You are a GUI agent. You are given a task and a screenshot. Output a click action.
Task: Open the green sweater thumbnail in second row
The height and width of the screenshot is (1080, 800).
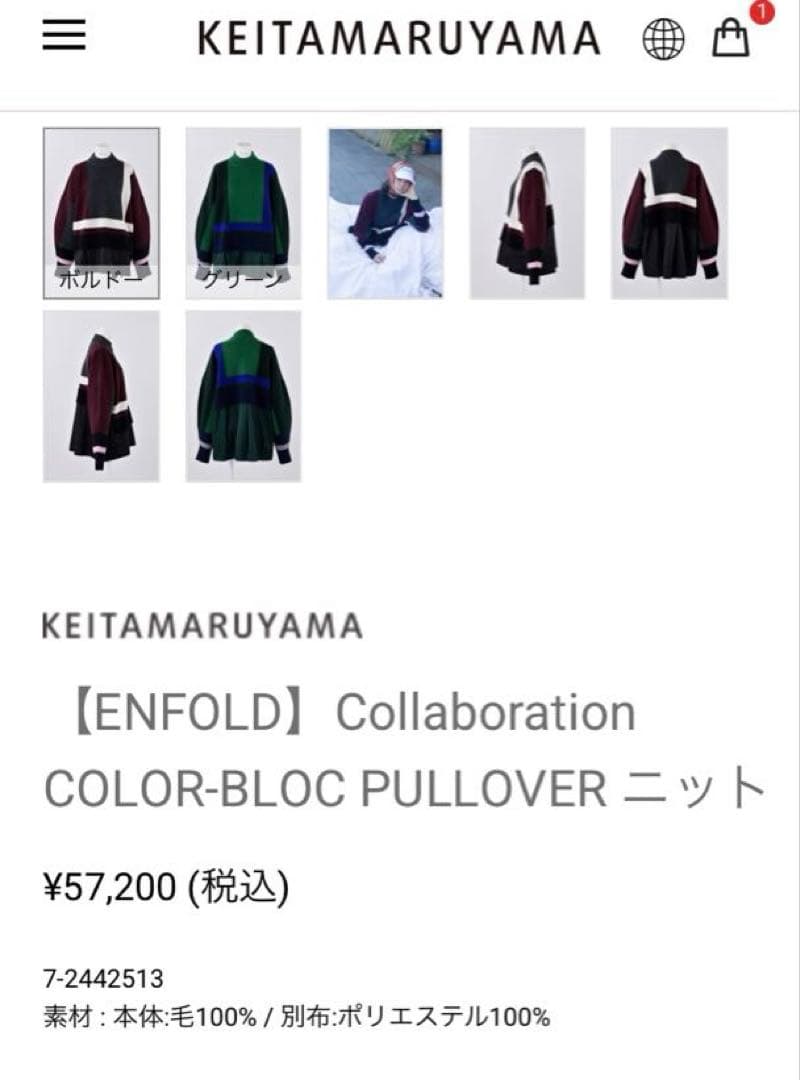click(x=242, y=396)
